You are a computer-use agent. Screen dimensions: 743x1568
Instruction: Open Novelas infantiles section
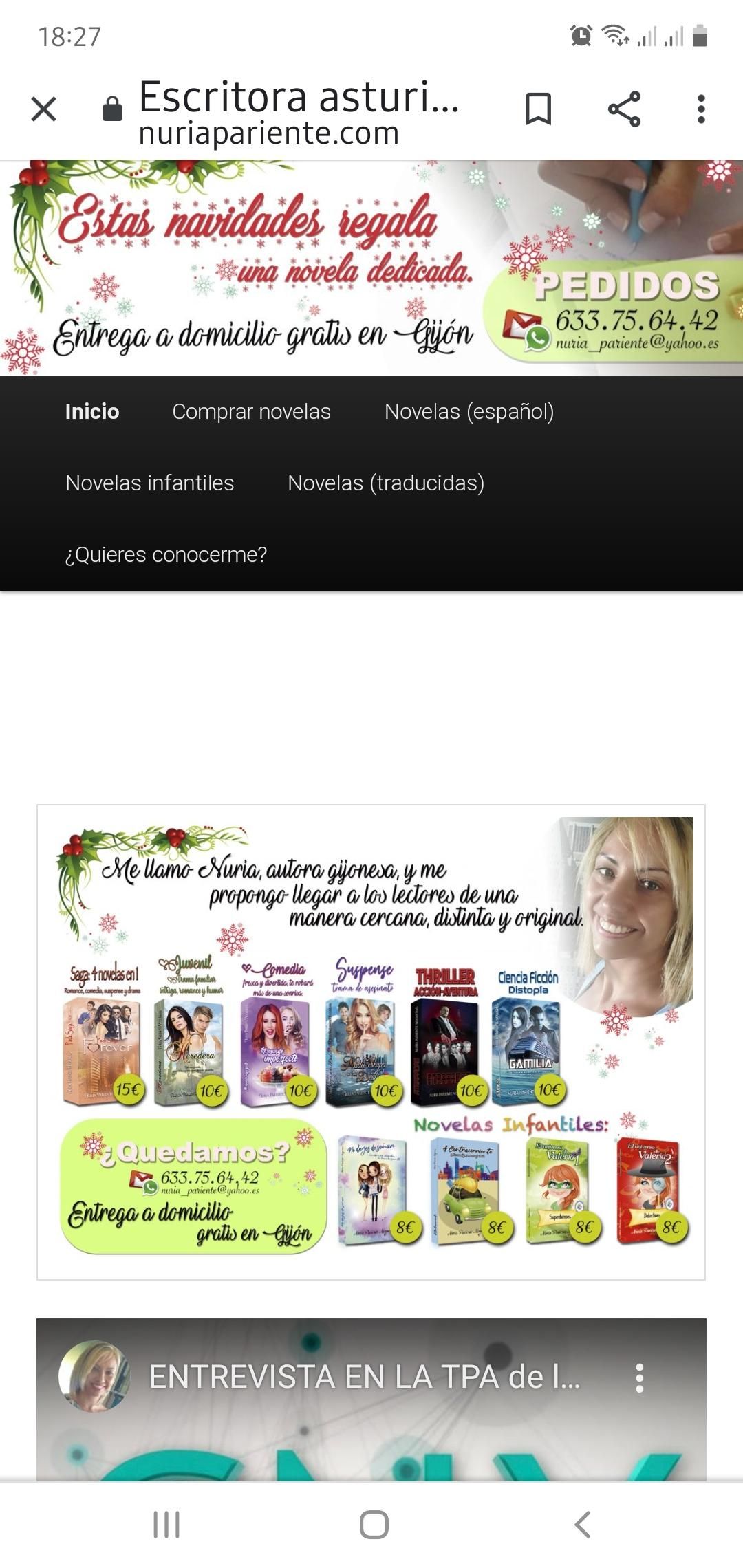149,483
